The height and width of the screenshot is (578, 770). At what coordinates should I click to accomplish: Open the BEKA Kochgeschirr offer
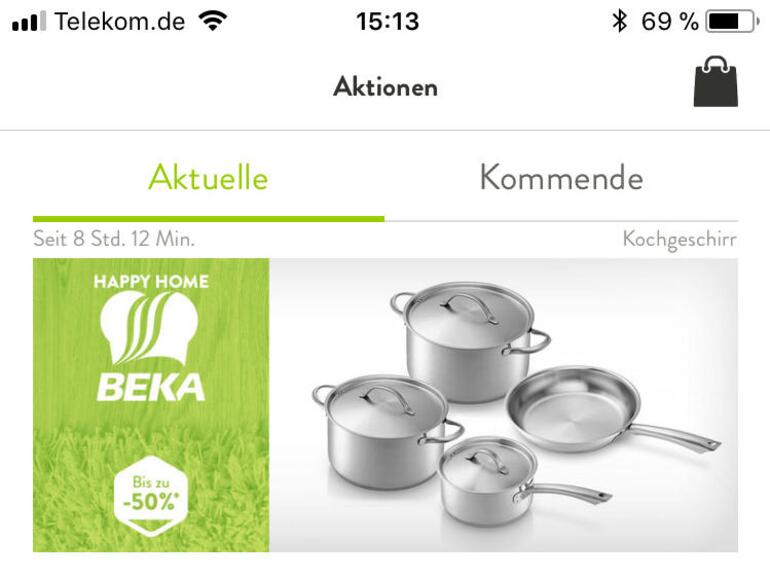coord(385,404)
